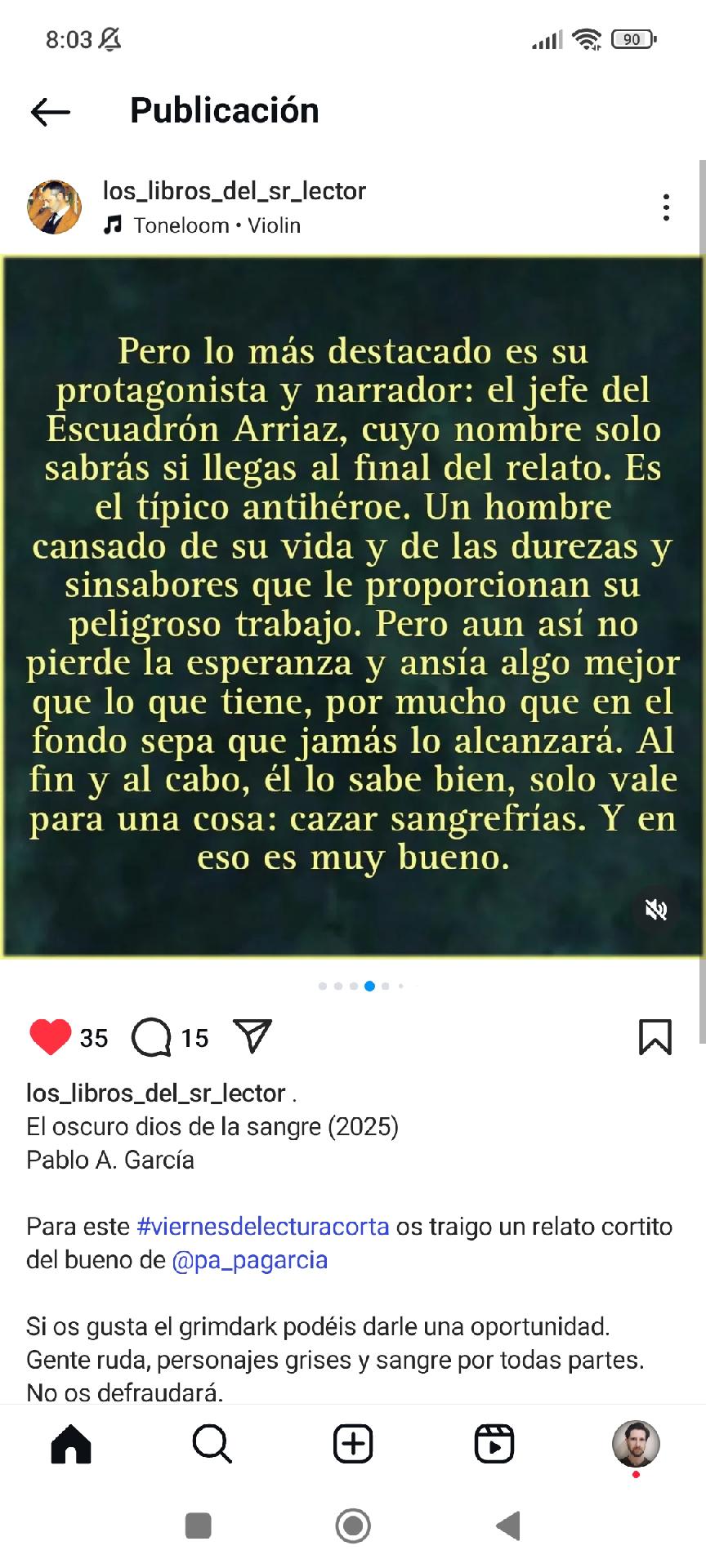Go back using the top arrow
The width and height of the screenshot is (706, 1568).
pos(51,112)
